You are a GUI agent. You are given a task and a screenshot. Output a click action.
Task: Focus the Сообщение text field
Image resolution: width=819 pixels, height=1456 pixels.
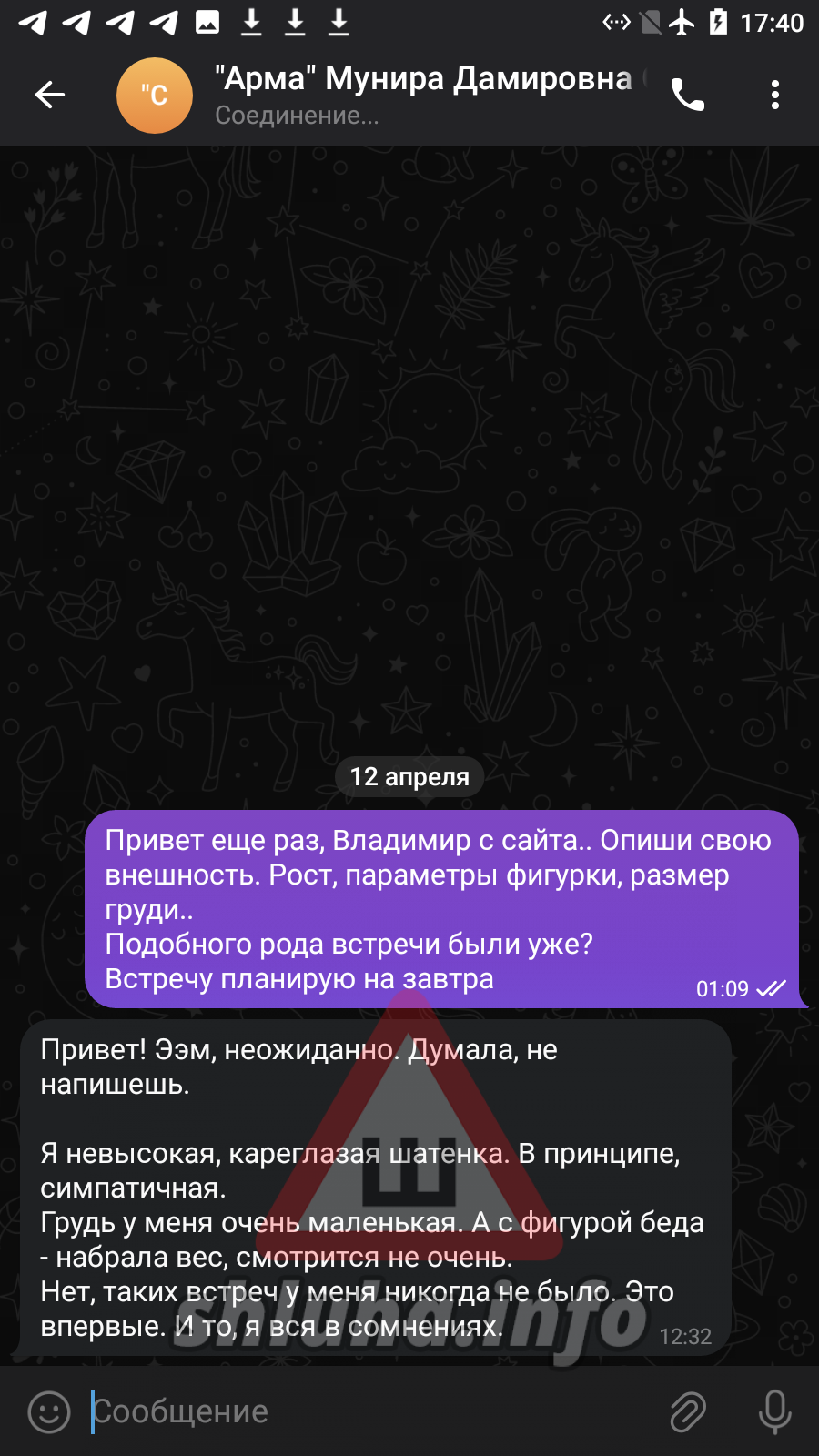pos(373,1411)
